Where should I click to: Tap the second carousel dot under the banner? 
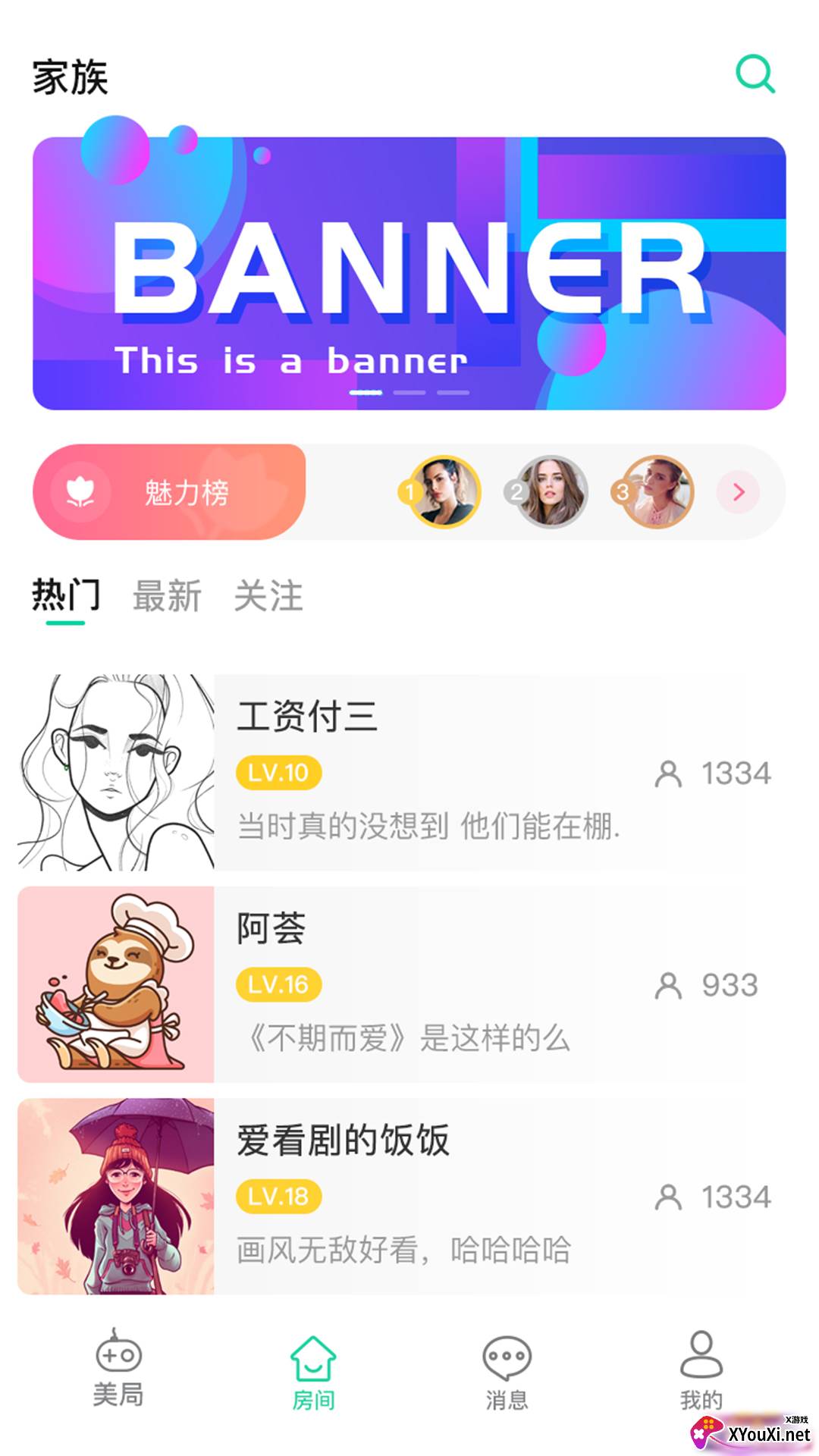(410, 394)
